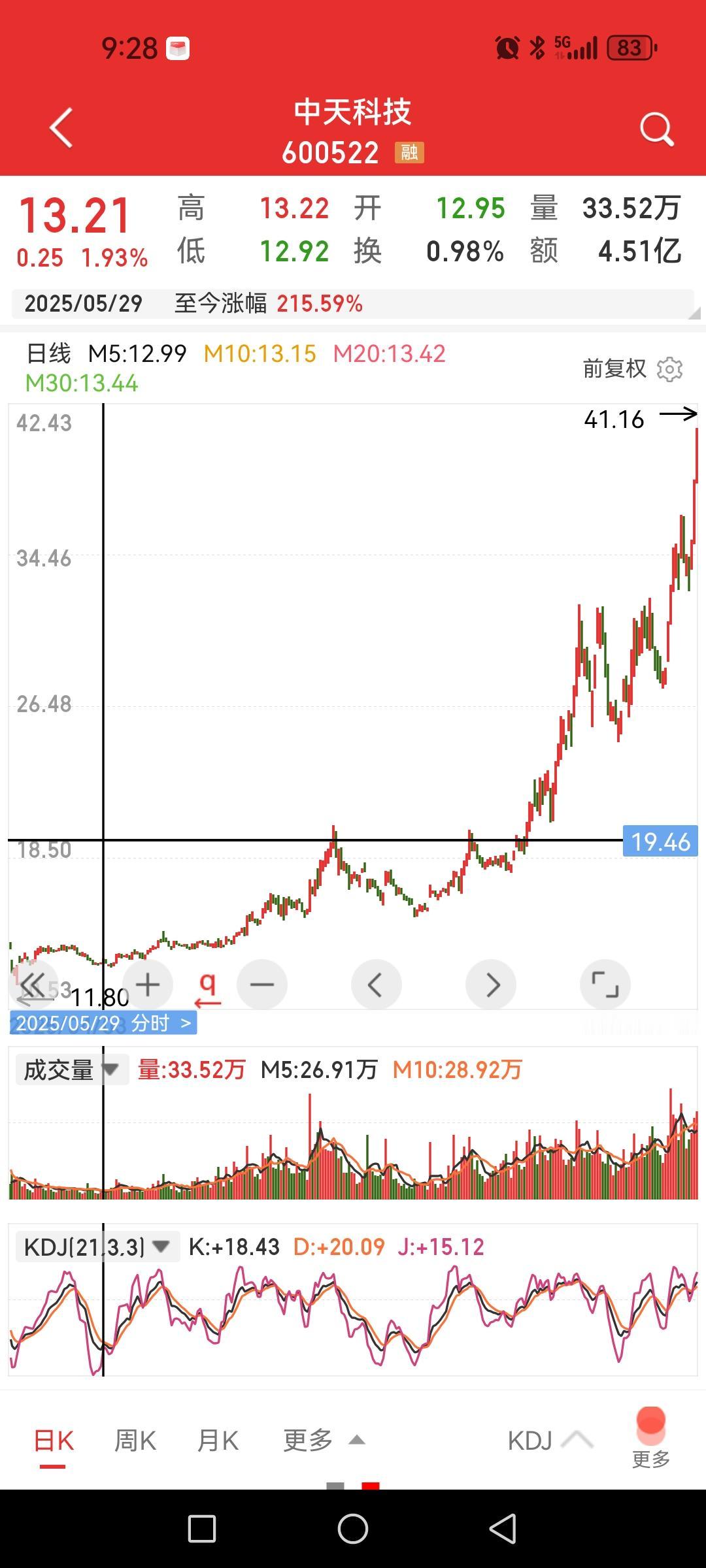Open 成交量 indicator dropdown
This screenshot has height=1568, width=706.
[72, 1070]
